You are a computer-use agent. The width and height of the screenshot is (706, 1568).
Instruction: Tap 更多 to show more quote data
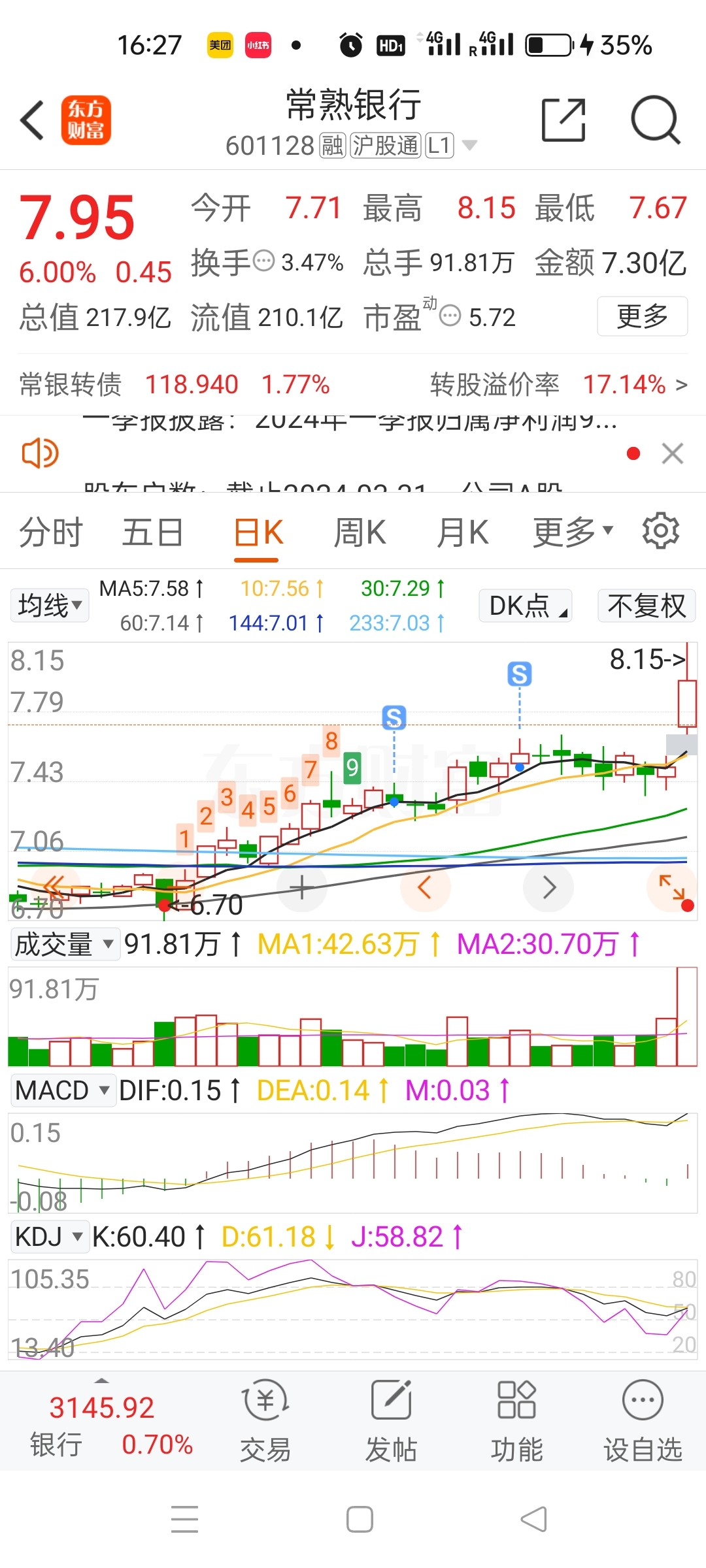point(642,317)
